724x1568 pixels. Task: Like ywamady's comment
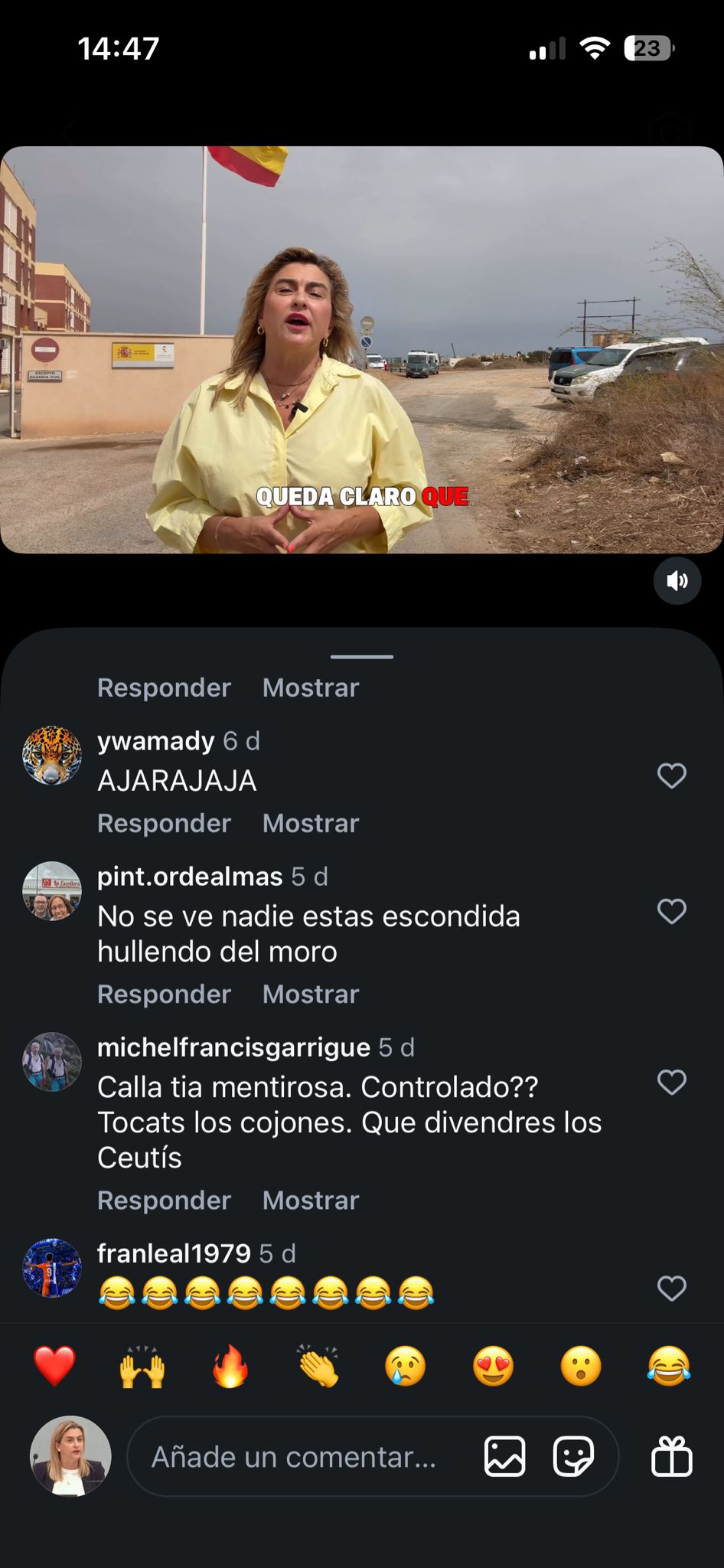point(672,776)
